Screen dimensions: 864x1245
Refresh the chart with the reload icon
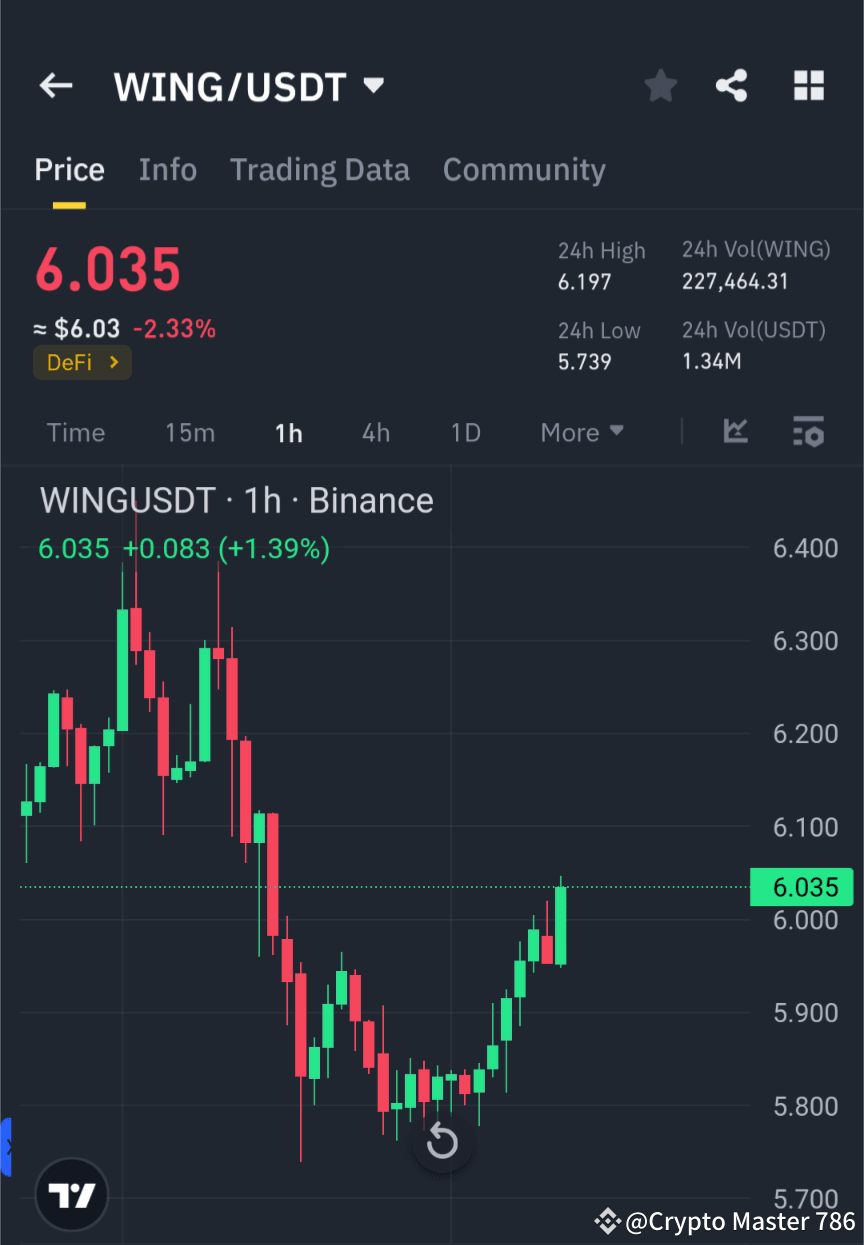click(x=441, y=1143)
